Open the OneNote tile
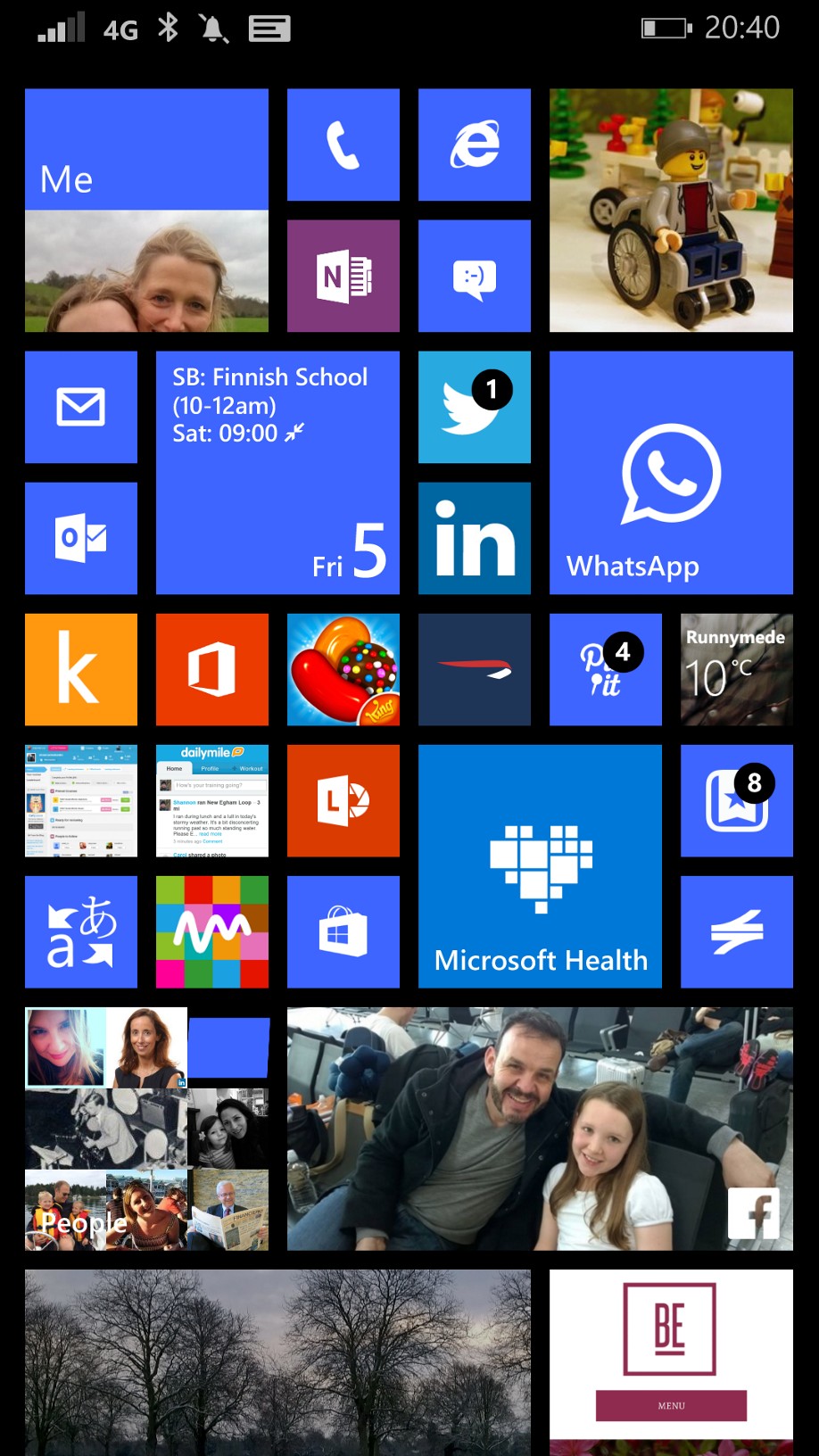Screen dimensions: 819x1456 coord(343,276)
